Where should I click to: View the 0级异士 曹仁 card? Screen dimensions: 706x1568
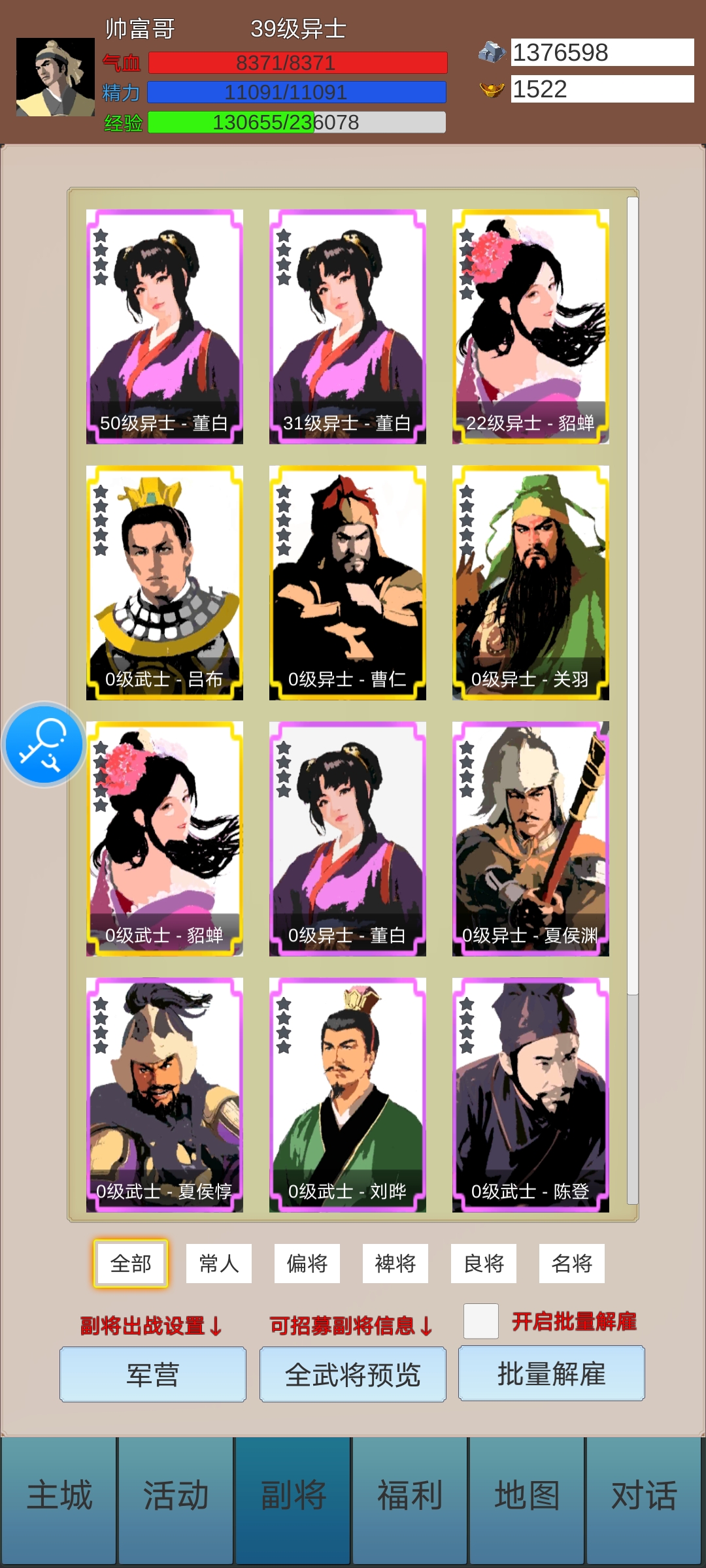[347, 583]
